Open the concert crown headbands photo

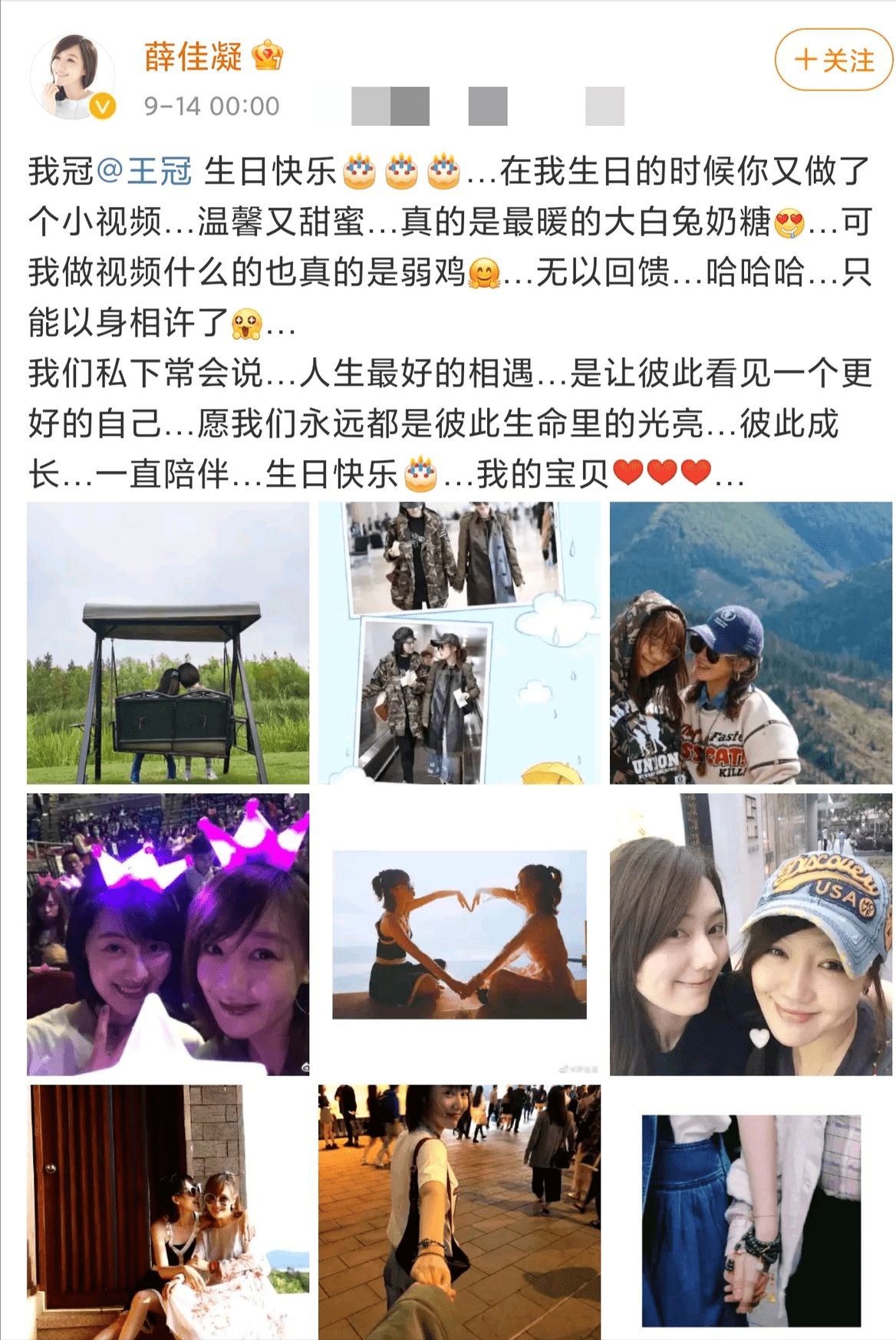pos(168,934)
